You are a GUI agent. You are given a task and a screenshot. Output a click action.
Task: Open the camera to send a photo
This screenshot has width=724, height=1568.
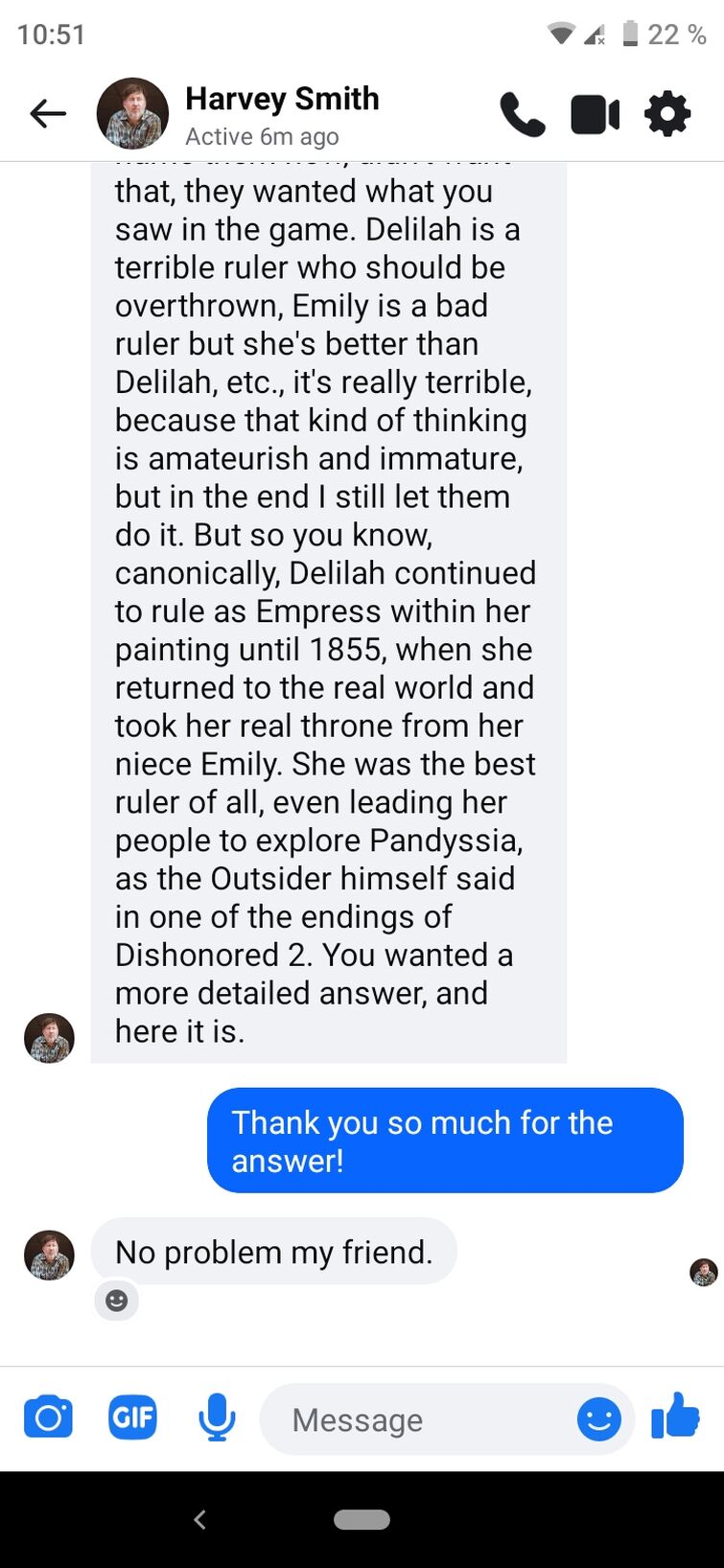pyautogui.click(x=48, y=1418)
